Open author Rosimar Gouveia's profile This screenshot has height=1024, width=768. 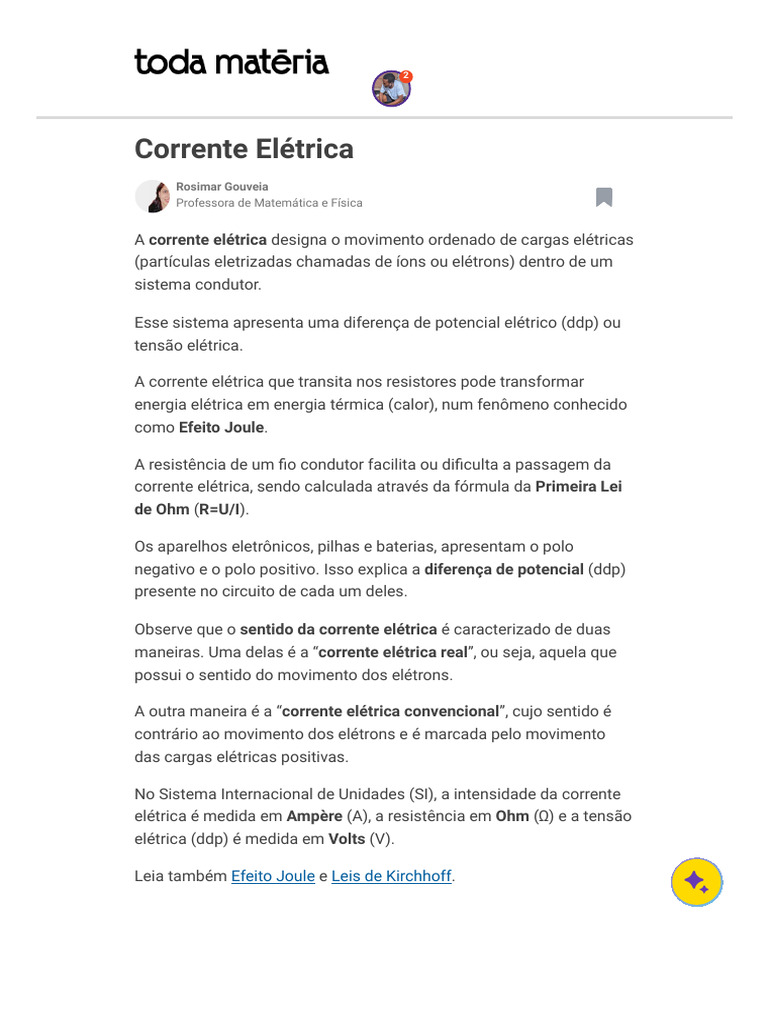pos(222,187)
